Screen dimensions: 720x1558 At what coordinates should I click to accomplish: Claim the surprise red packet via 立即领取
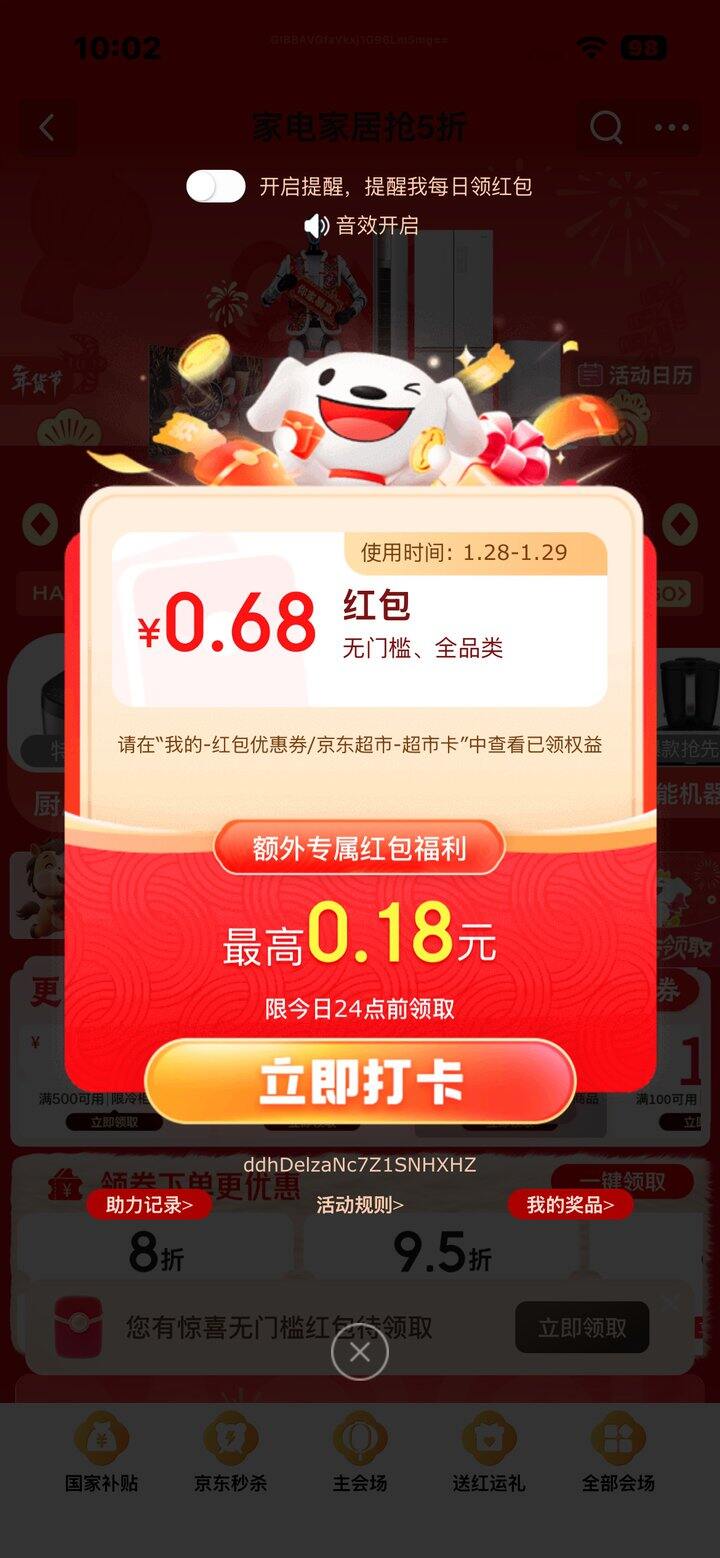pos(582,1328)
